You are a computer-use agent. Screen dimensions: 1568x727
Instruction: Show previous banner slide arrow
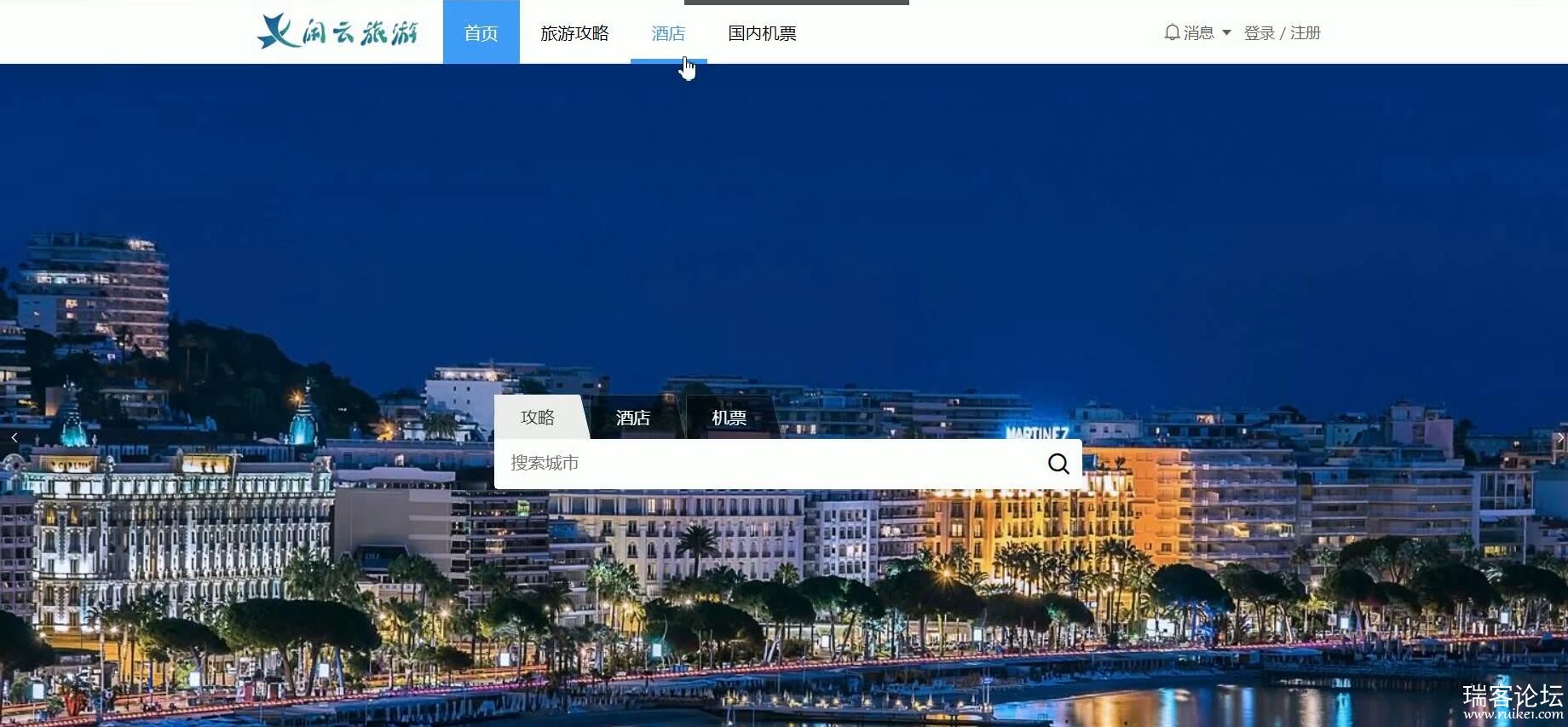click(x=14, y=437)
